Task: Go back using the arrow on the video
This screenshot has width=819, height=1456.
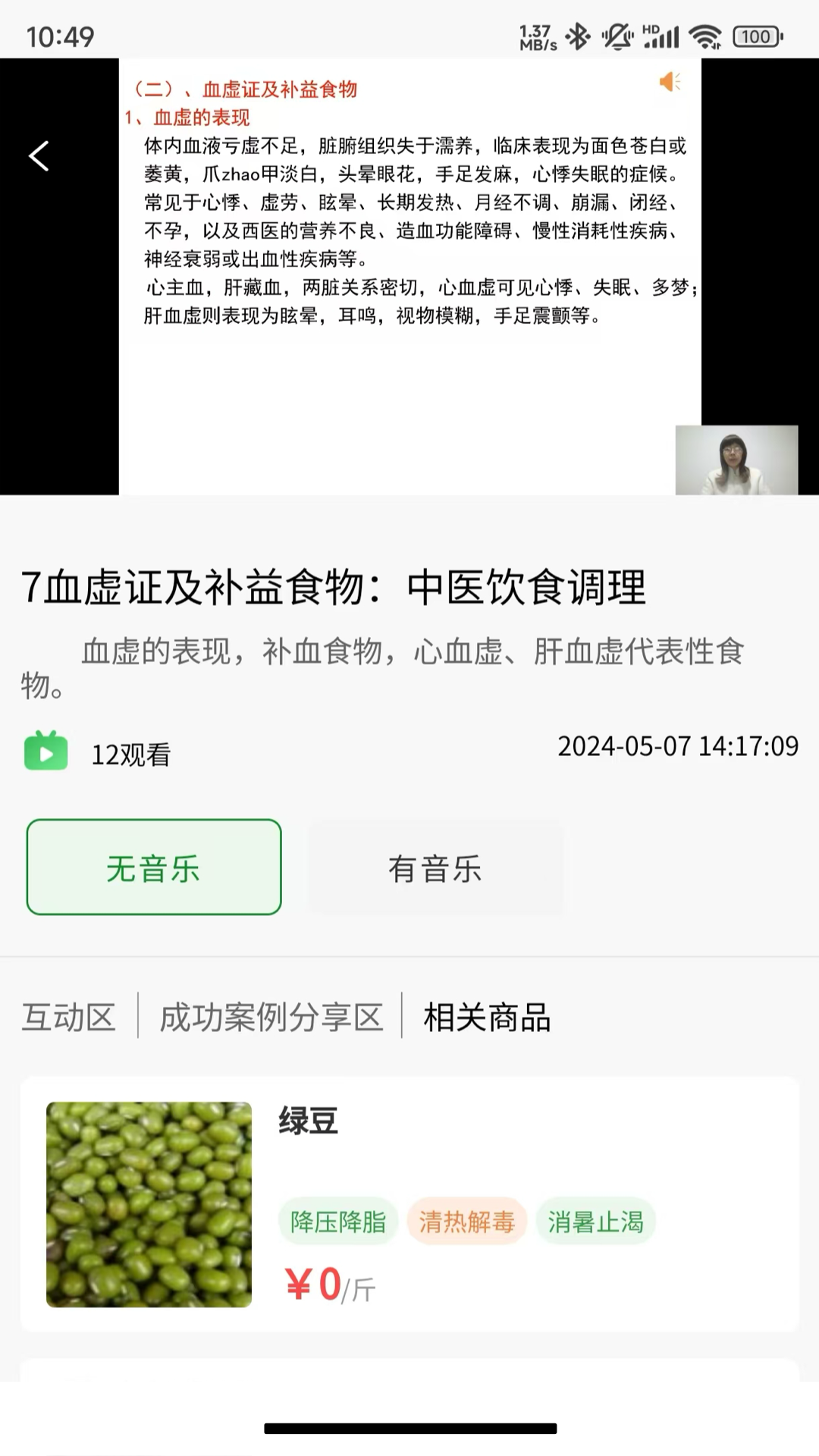Action: [39, 156]
